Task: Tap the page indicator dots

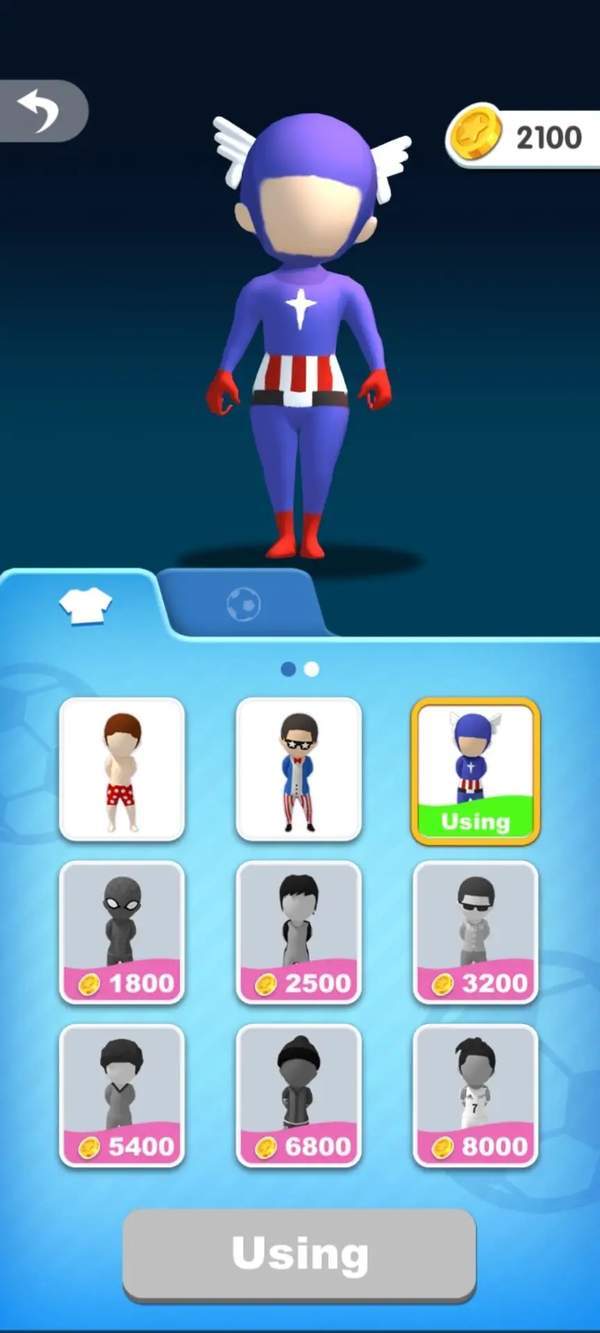Action: point(300,669)
